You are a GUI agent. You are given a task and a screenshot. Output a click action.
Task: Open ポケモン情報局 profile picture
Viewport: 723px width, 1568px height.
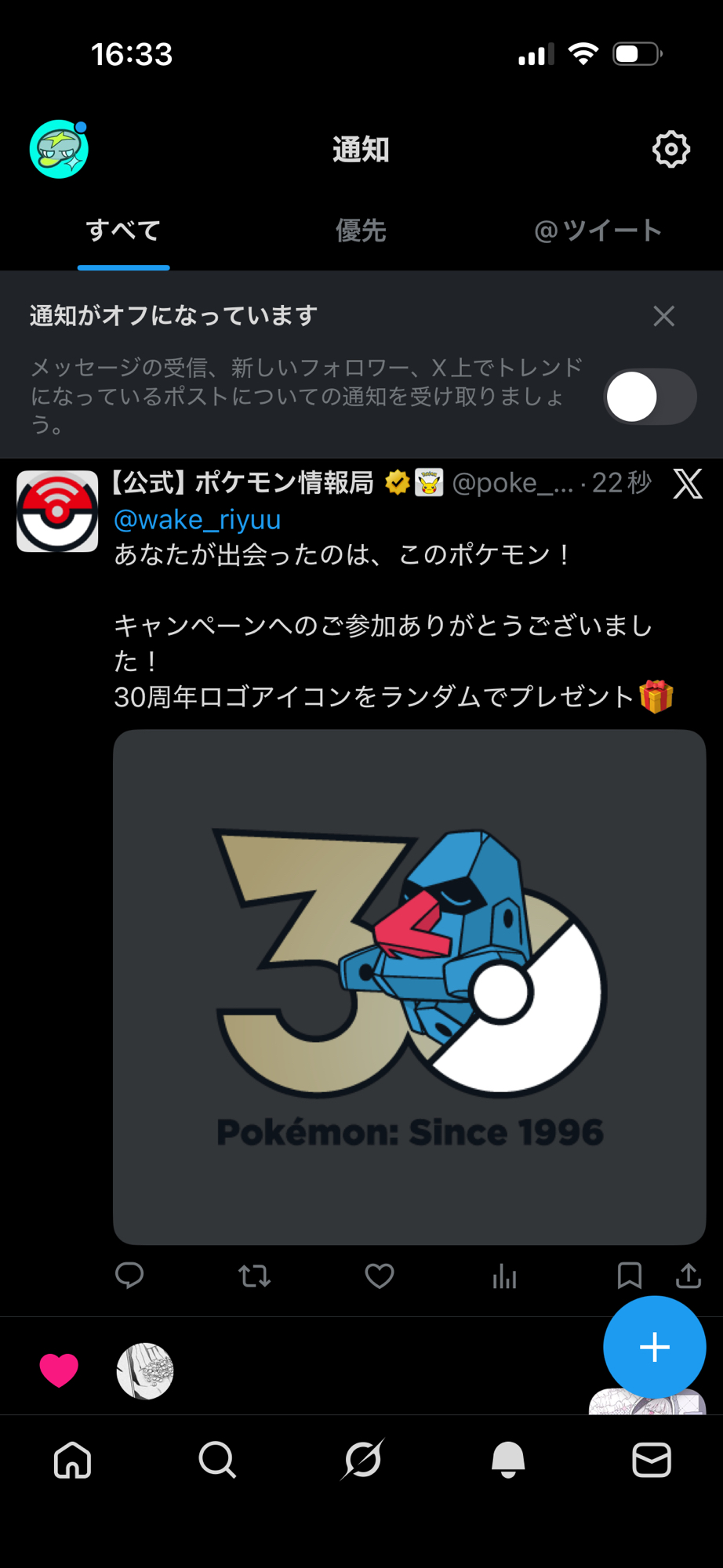point(57,511)
